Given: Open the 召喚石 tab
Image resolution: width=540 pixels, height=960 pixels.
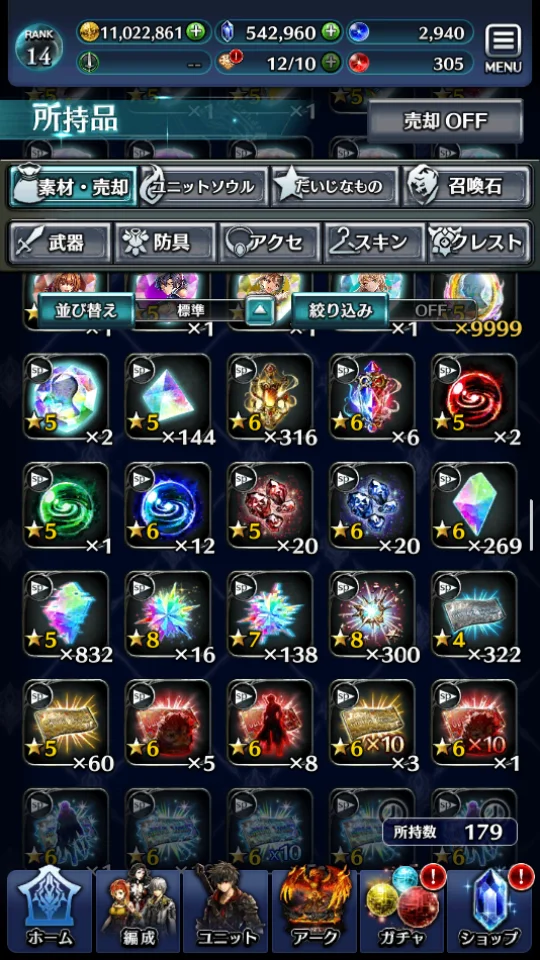Looking at the screenshot, I should pos(467,186).
